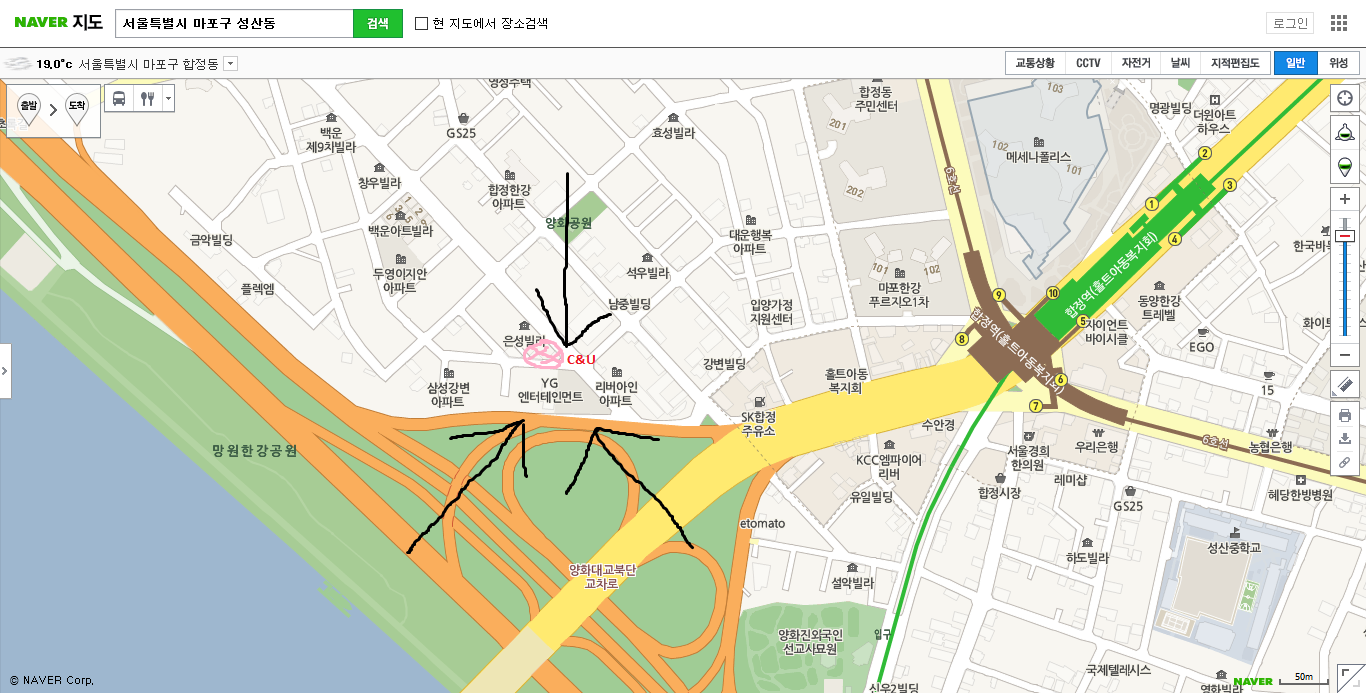This screenshot has width=1366, height=693.
Task: Open the 로그인 login button
Action: (x=1289, y=23)
